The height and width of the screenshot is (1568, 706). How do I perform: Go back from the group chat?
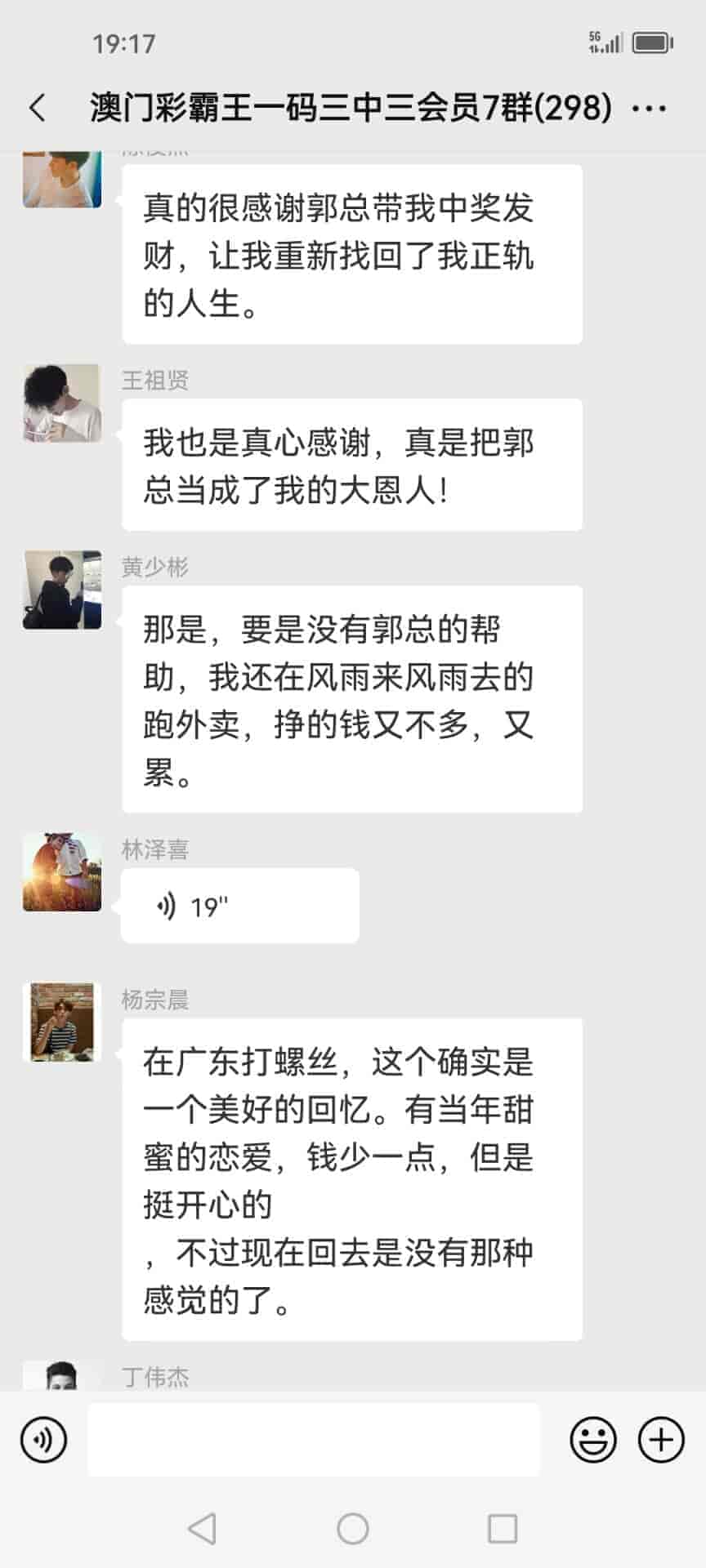point(38,108)
